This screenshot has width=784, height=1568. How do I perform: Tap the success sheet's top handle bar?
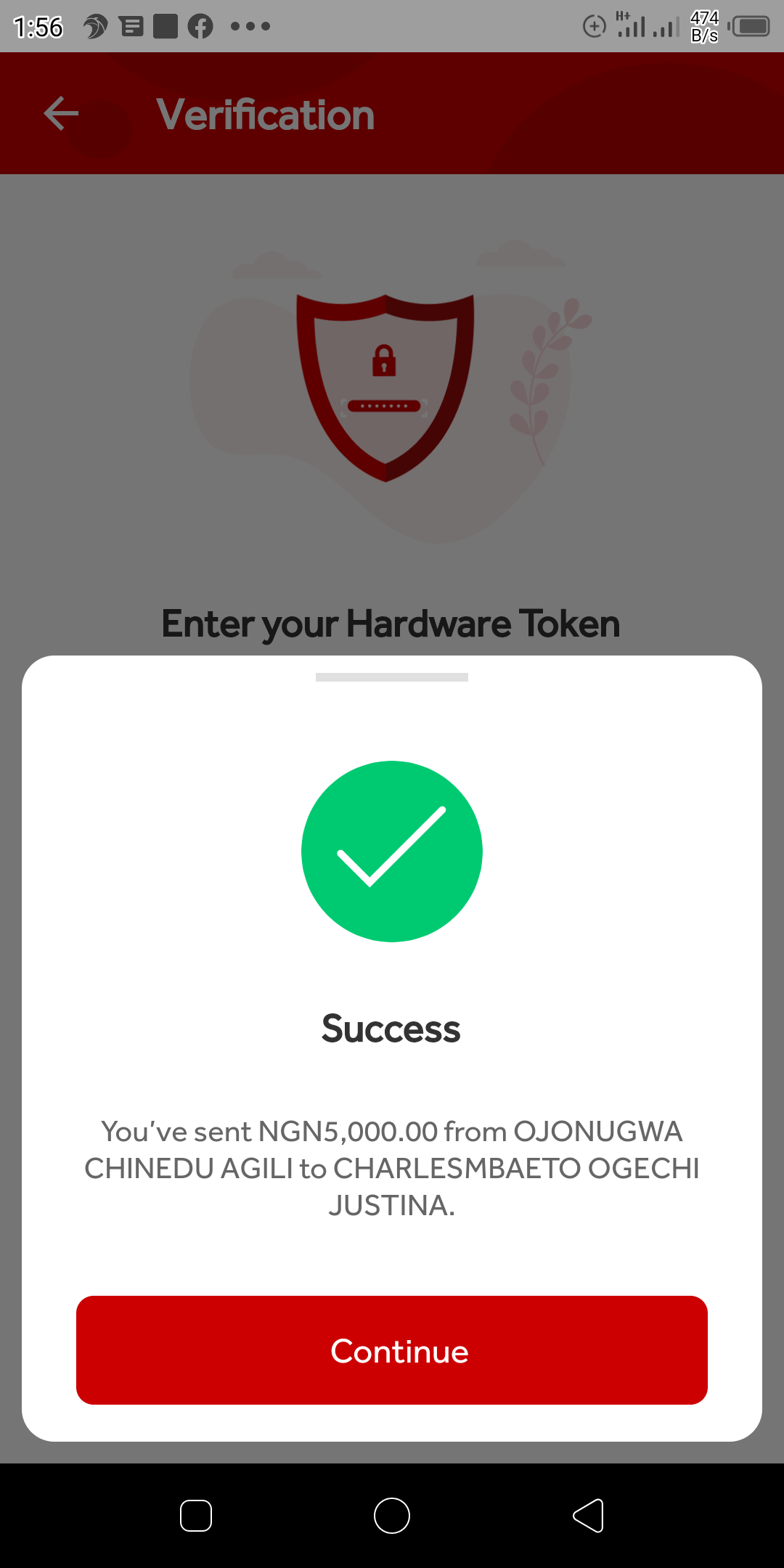392,677
